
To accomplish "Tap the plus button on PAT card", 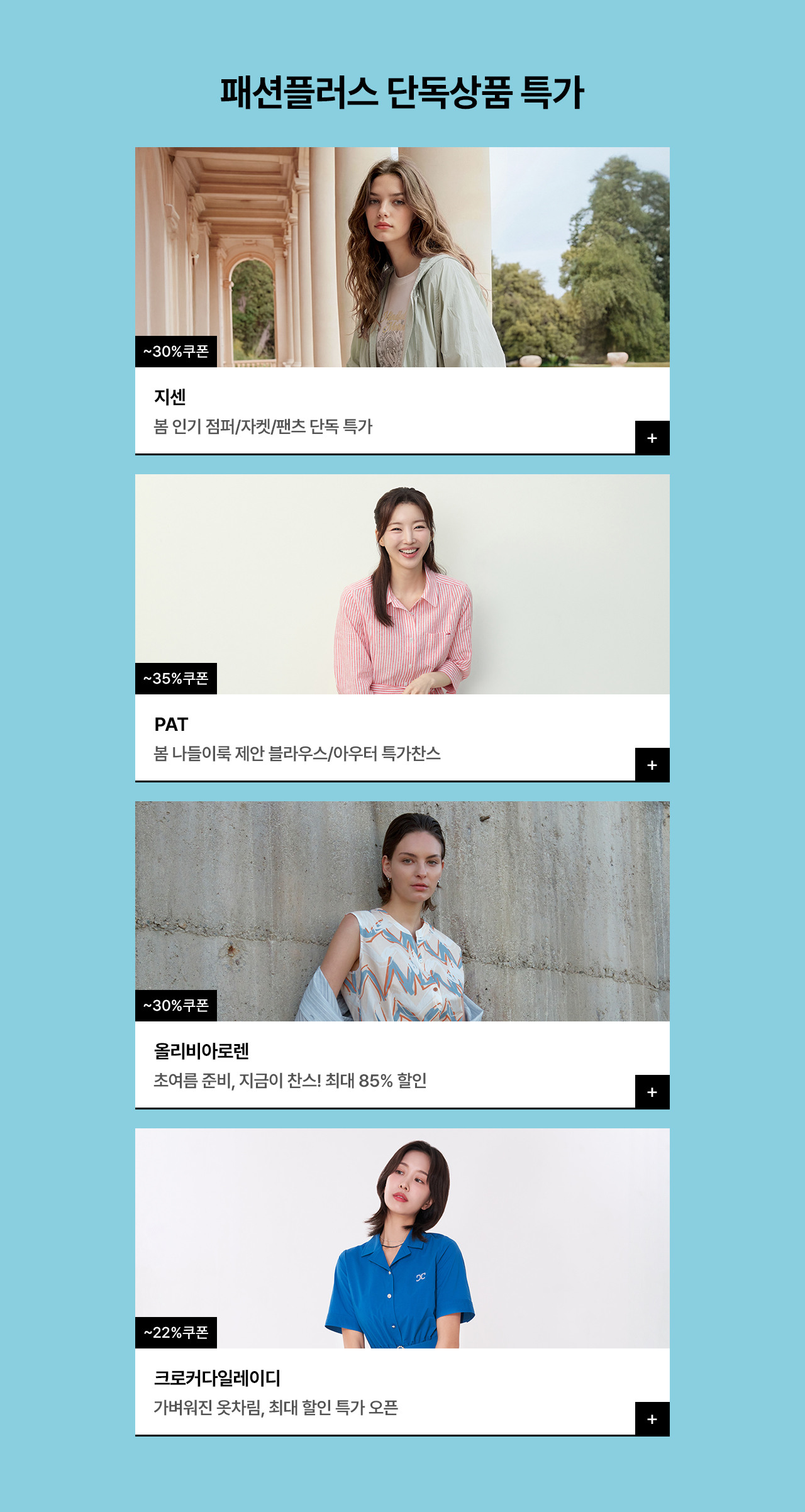I will click(652, 765).
